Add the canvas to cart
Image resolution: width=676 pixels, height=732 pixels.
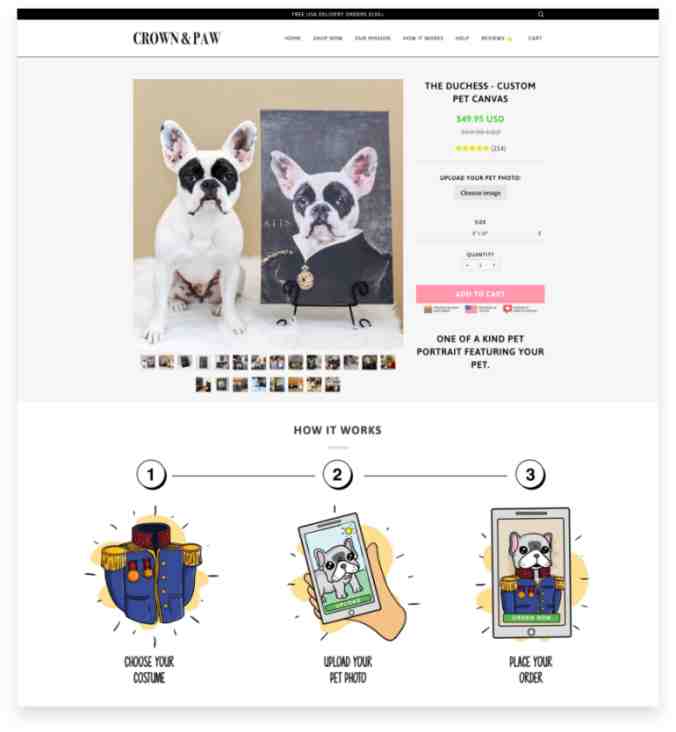[x=480, y=294]
